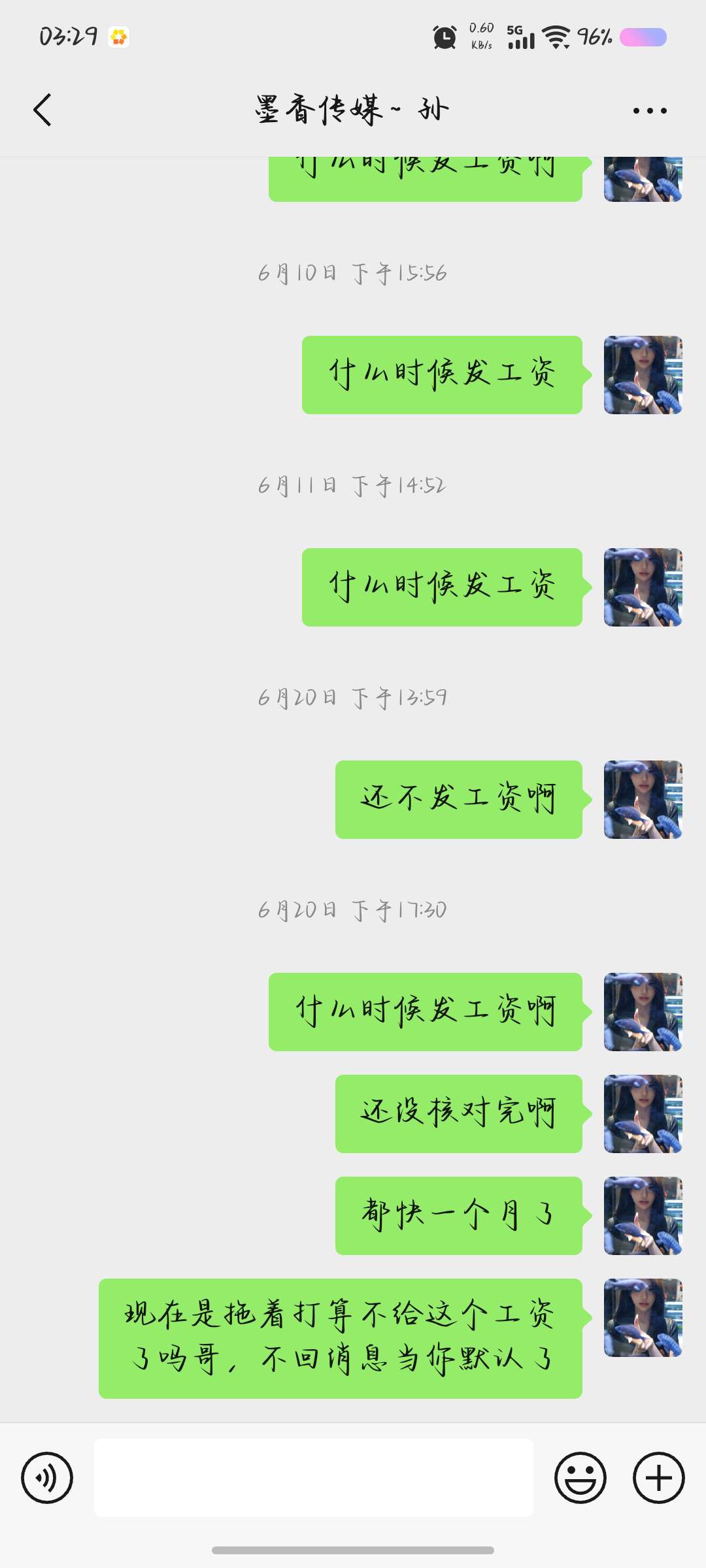This screenshot has width=706, height=1568.
Task: Go back to the chat list
Action: (x=42, y=110)
